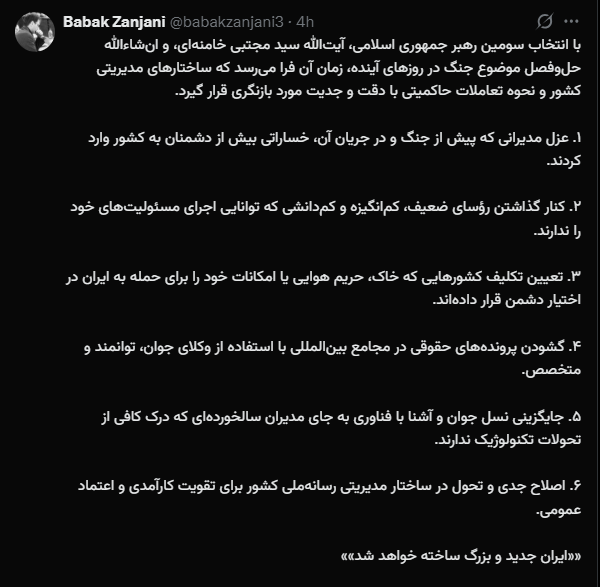This screenshot has width=600, height=587.
Task: Open the post's three-dot overflow menu
Action: point(574,21)
